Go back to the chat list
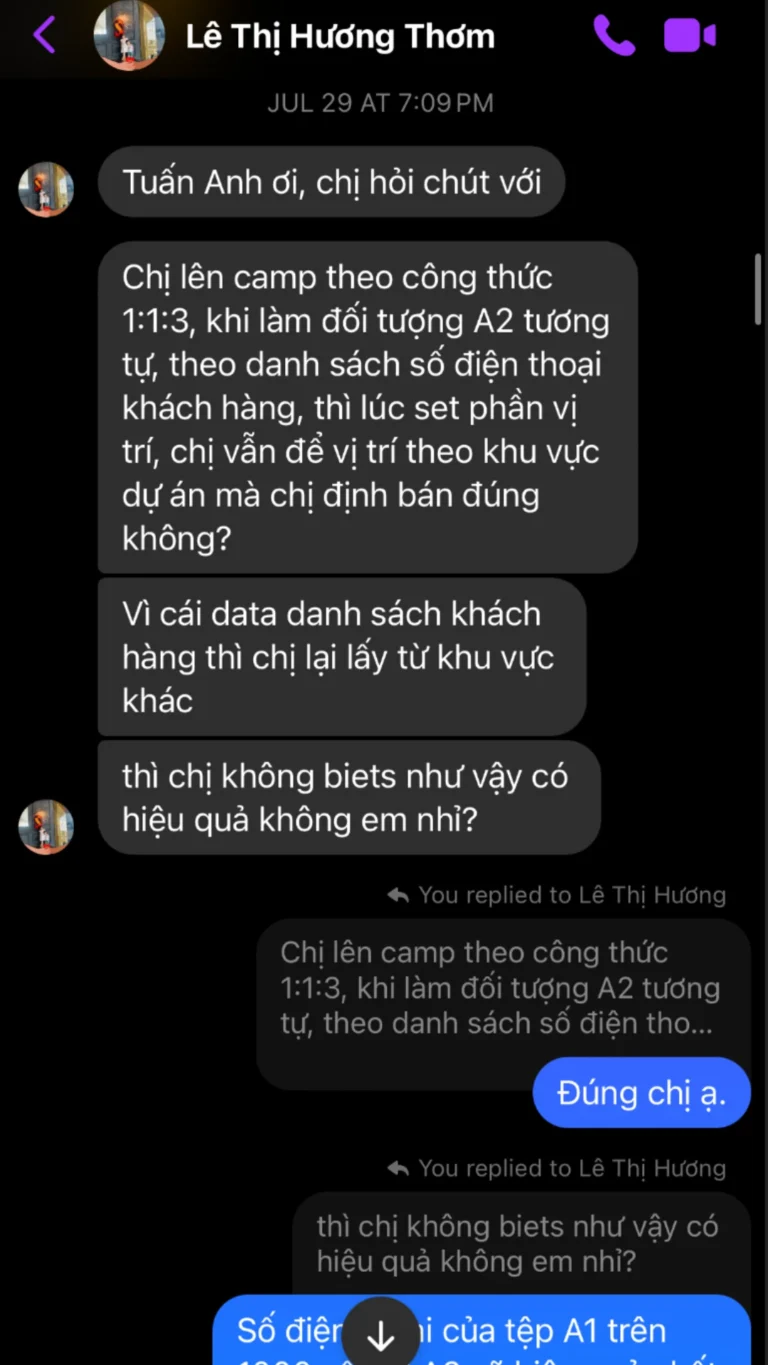 tap(44, 36)
